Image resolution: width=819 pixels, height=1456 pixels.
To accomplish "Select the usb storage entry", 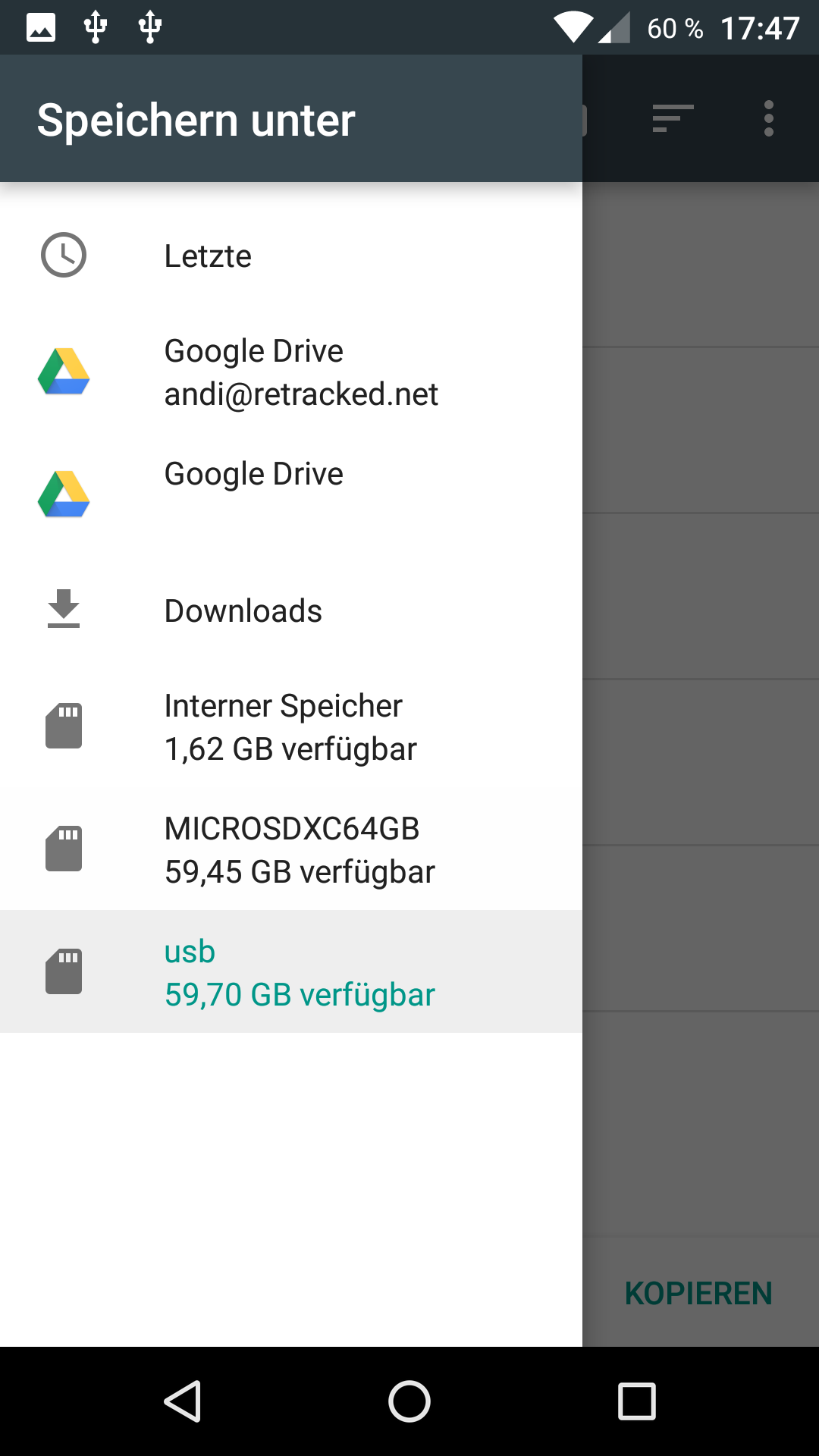I will coord(291,971).
